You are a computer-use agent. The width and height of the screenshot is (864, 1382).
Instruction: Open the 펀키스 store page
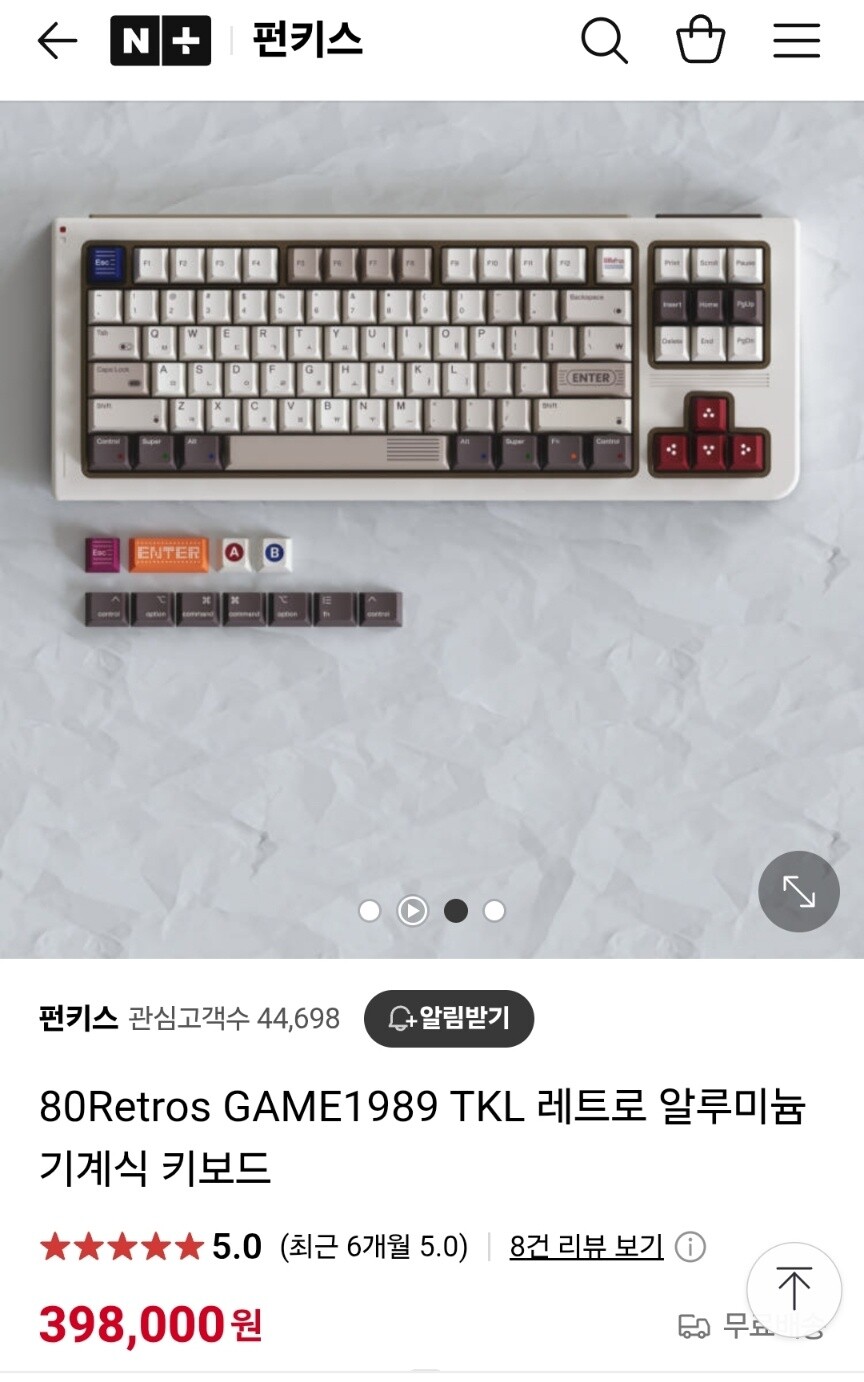307,41
